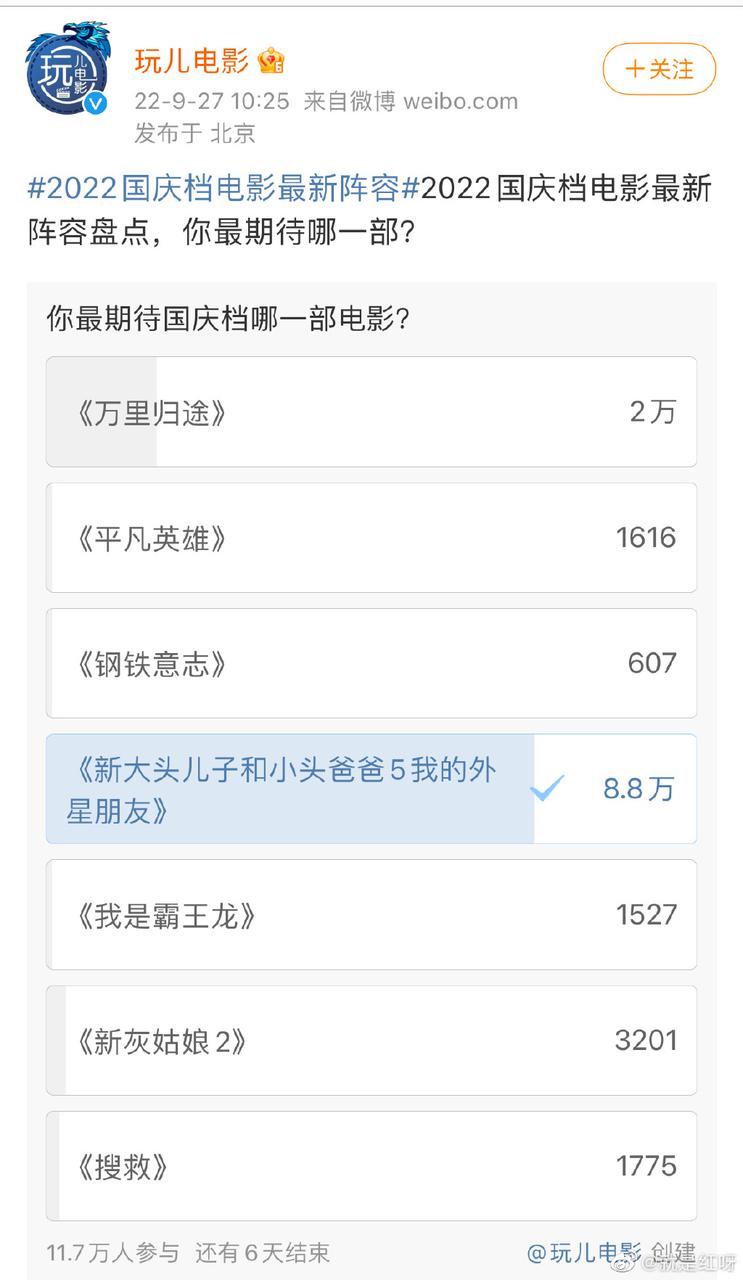Image resolution: width=743 pixels, height=1280 pixels.
Task: Select 《新大头儿子和小头爸爸5我的外星朋友》 option
Action: coord(371,789)
